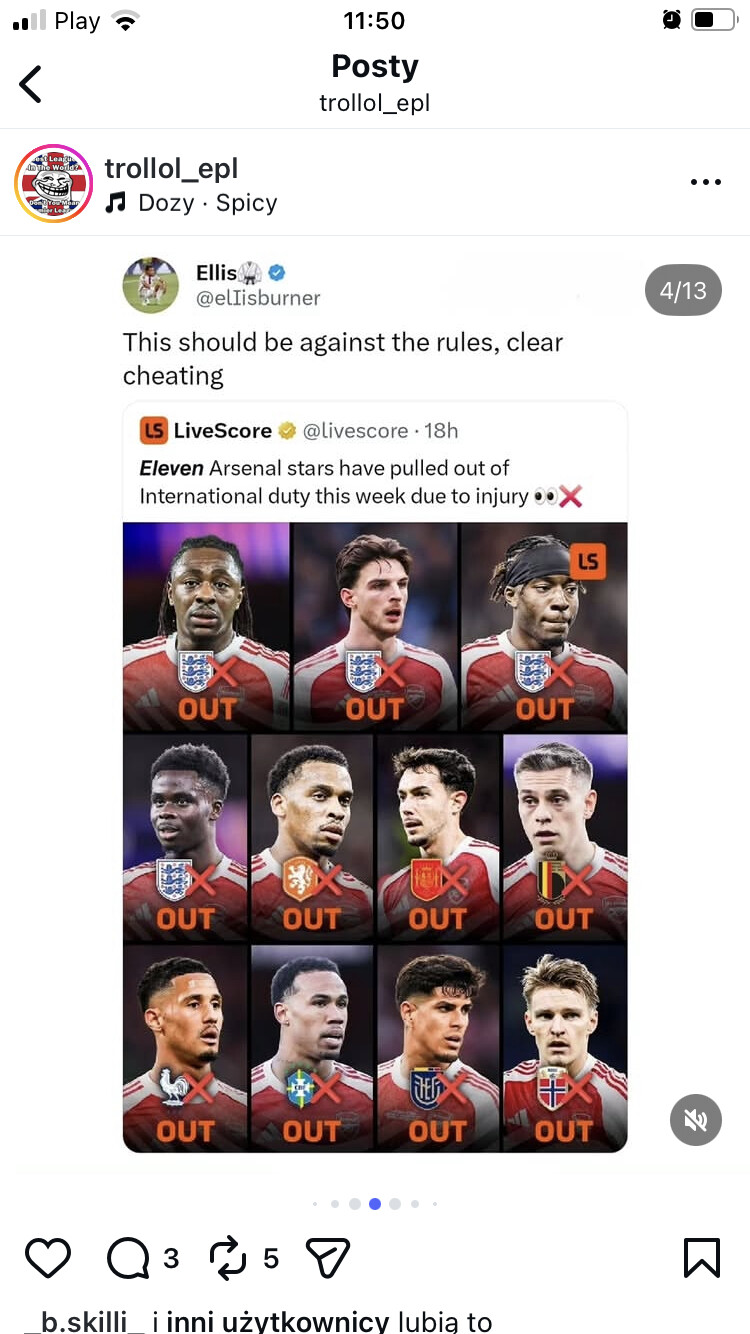Viewport: 750px width, 1334px height.
Task: Open the post's three-dot options menu
Action: pos(705,183)
